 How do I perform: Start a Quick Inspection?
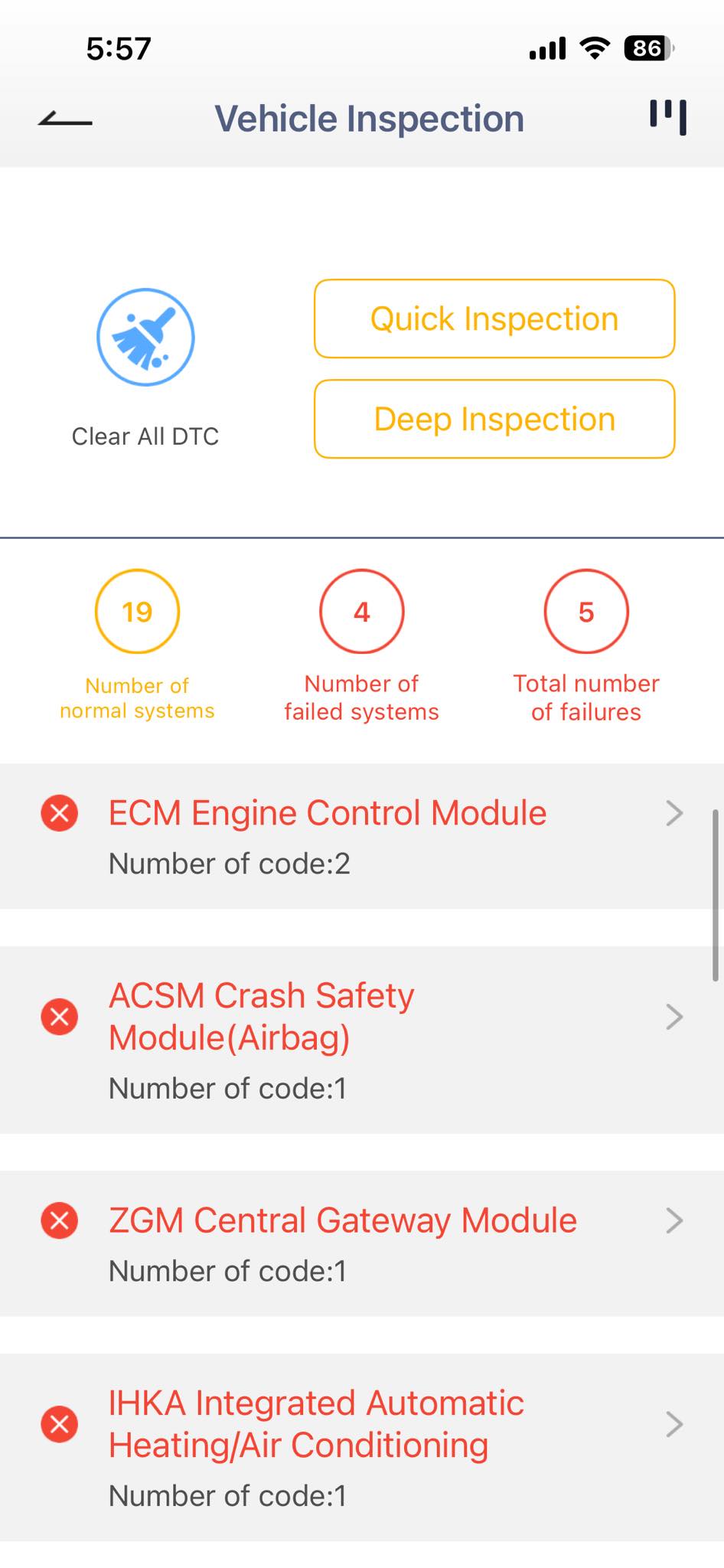(x=494, y=318)
